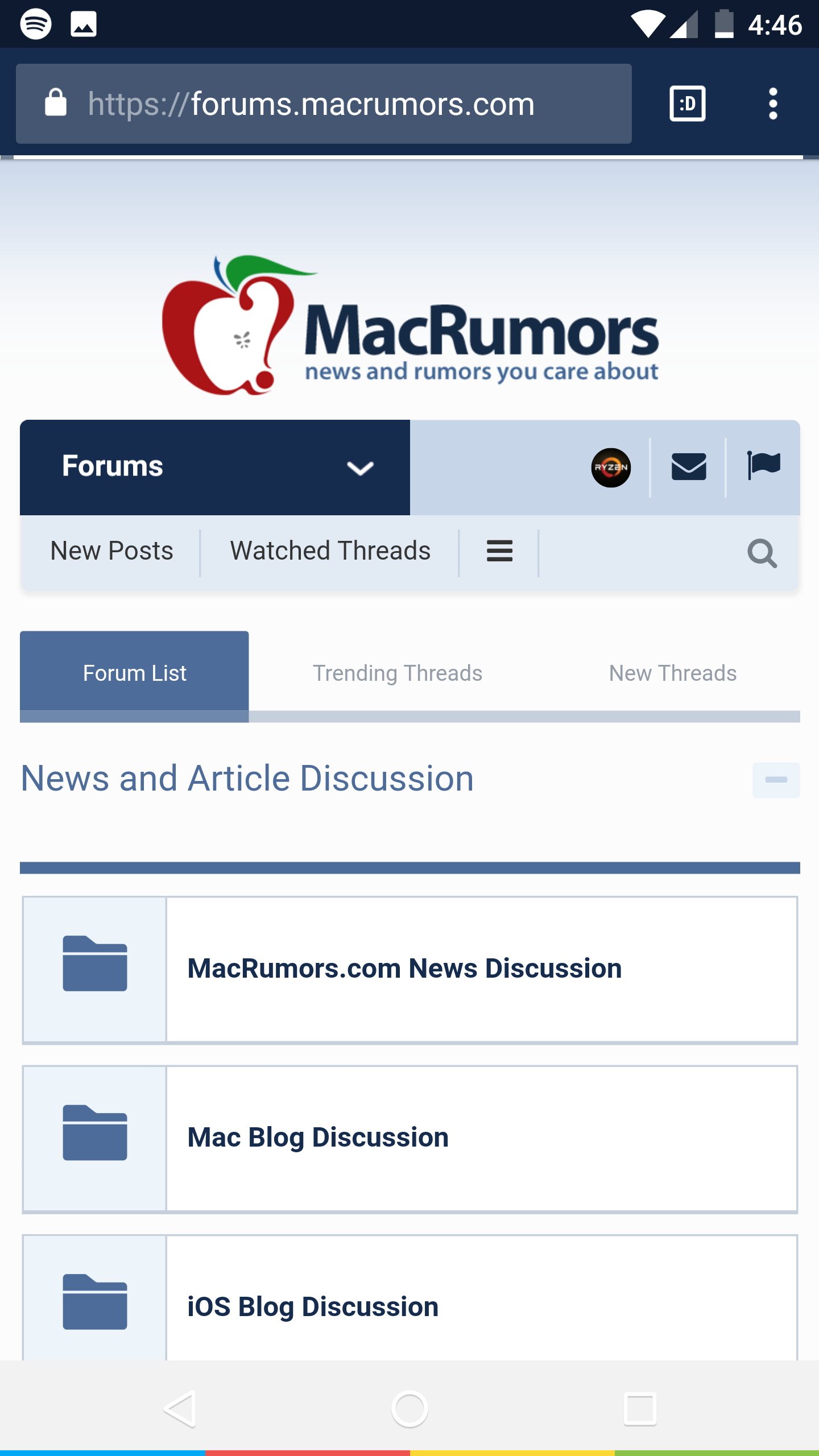Open the Ryzen profile avatar

(611, 468)
